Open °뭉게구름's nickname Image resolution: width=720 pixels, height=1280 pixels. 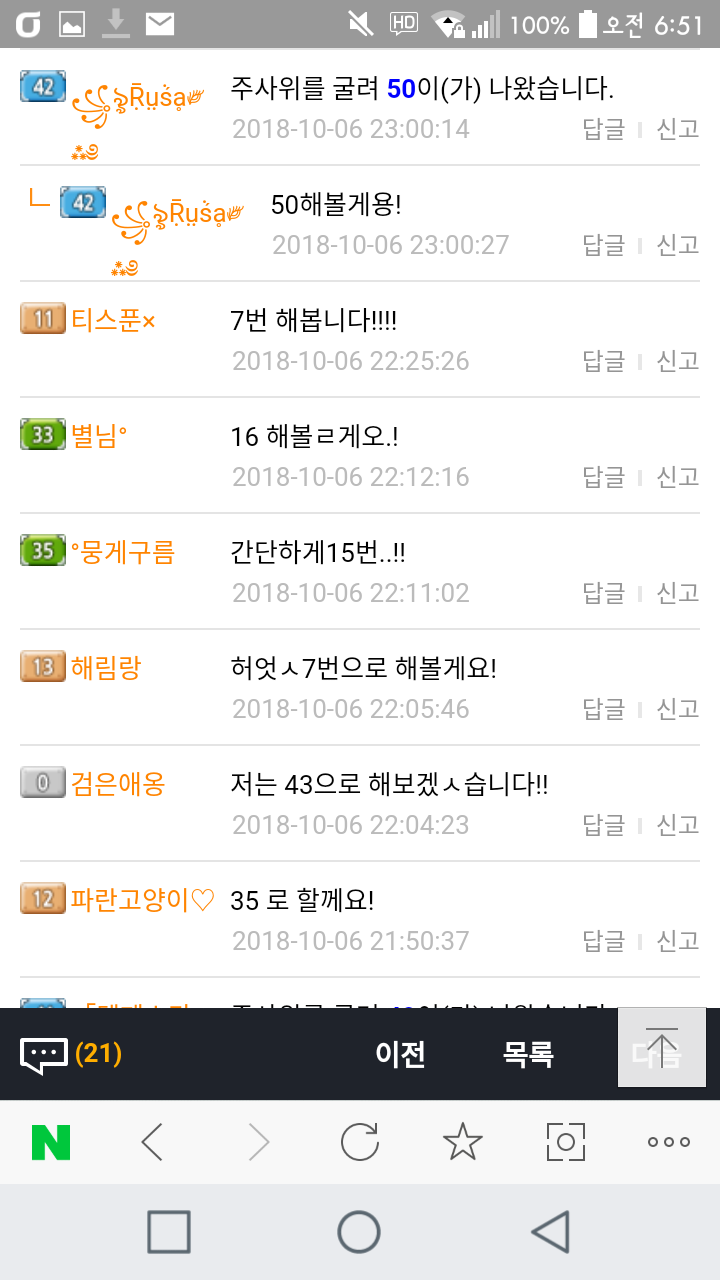pyautogui.click(x=122, y=552)
